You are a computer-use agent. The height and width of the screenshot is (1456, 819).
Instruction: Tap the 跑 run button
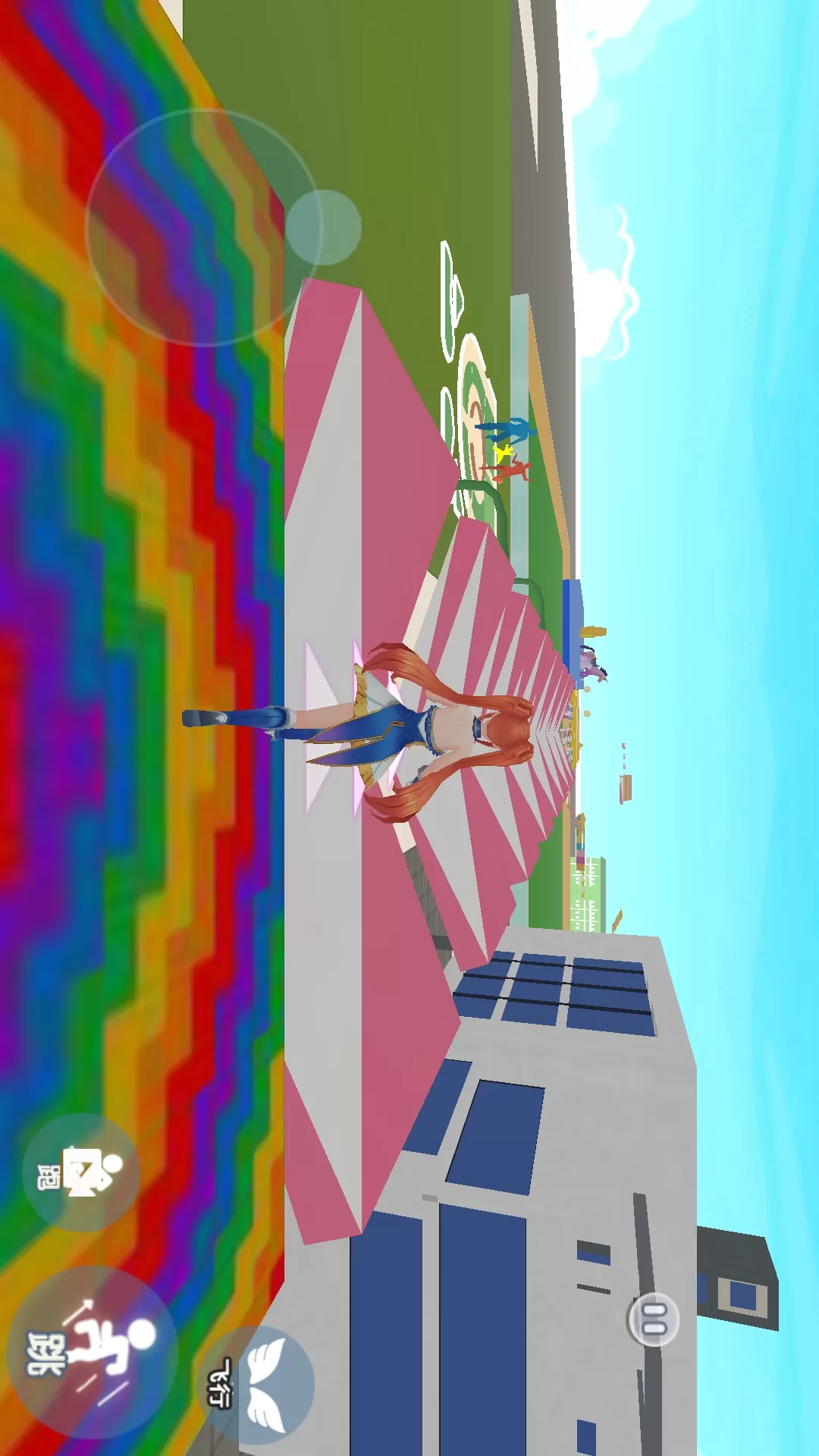point(81,1172)
